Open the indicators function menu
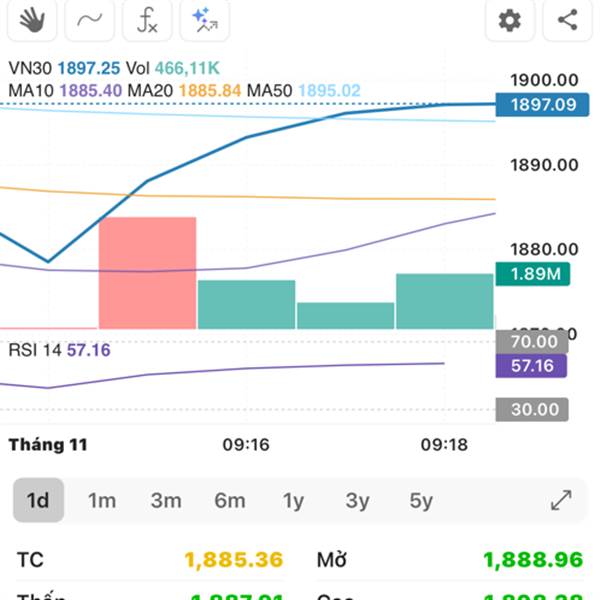Screen dimensions: 600x600 [x=147, y=20]
